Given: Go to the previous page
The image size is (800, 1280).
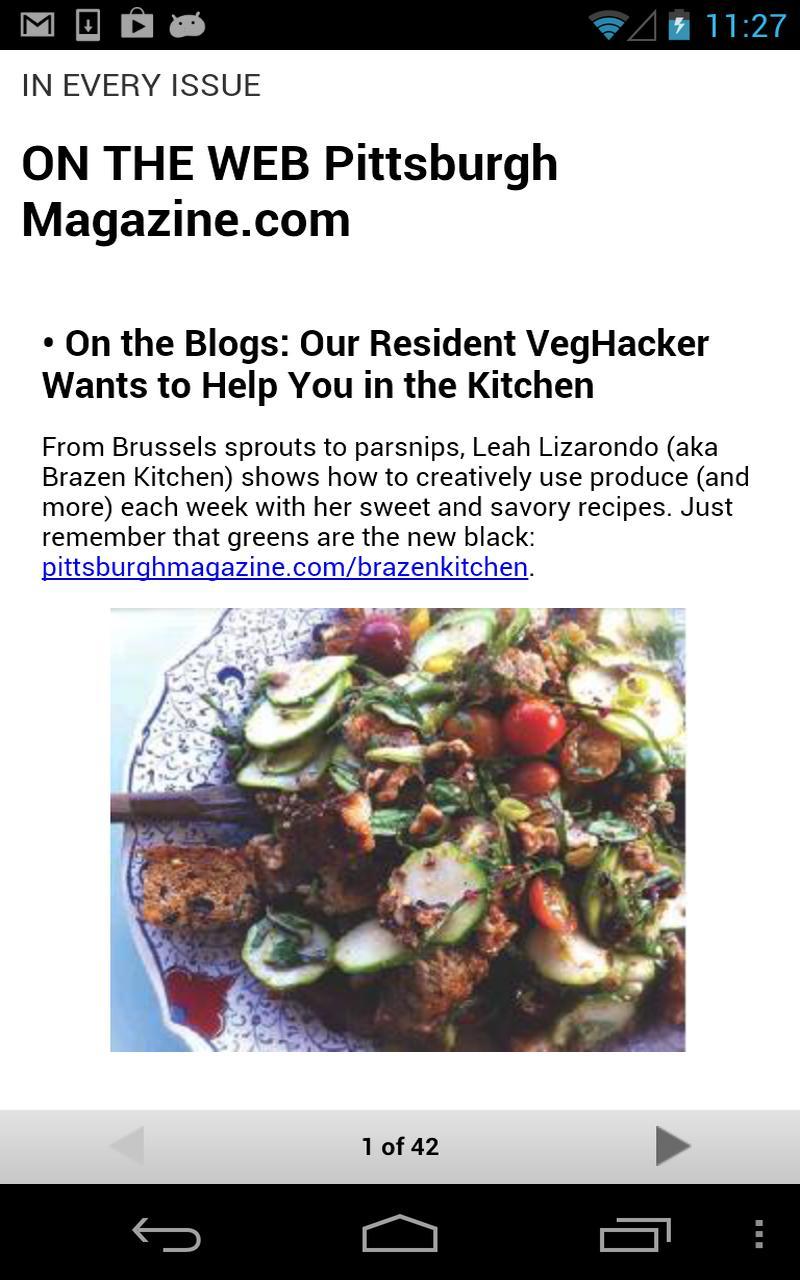Looking at the screenshot, I should (127, 1146).
